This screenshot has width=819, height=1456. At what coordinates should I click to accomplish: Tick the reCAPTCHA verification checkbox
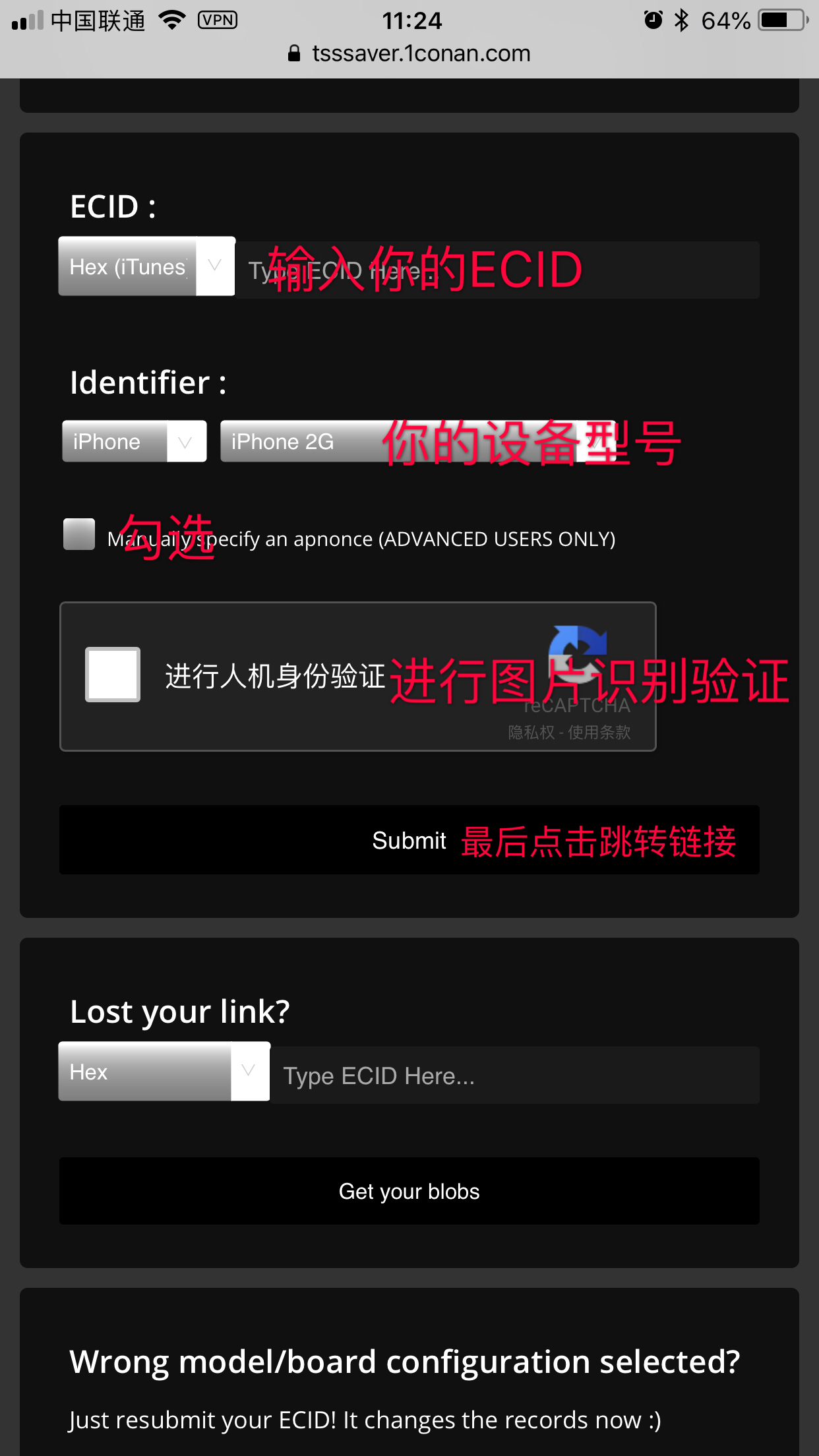pos(113,675)
